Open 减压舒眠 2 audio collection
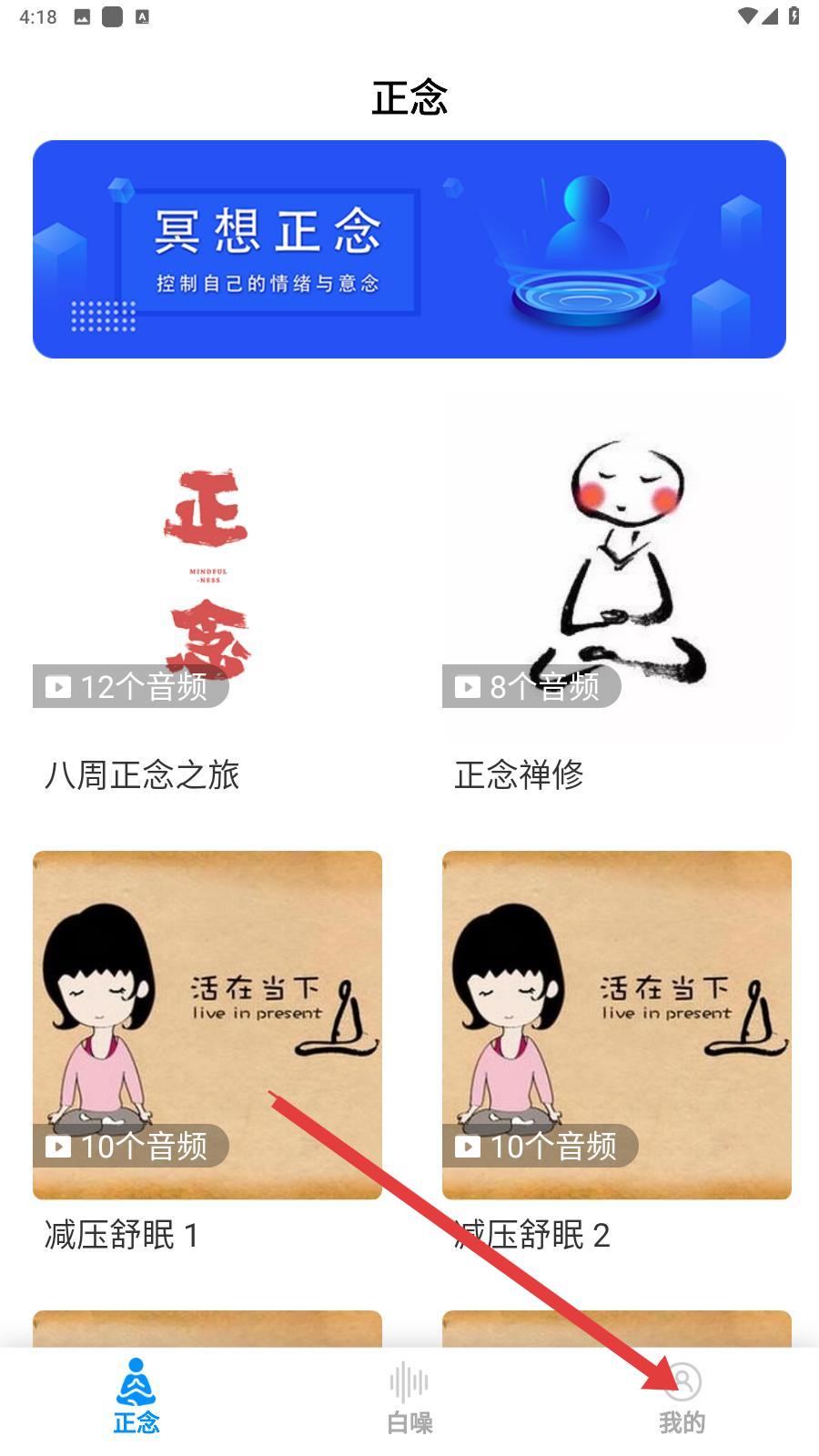 coord(616,1025)
